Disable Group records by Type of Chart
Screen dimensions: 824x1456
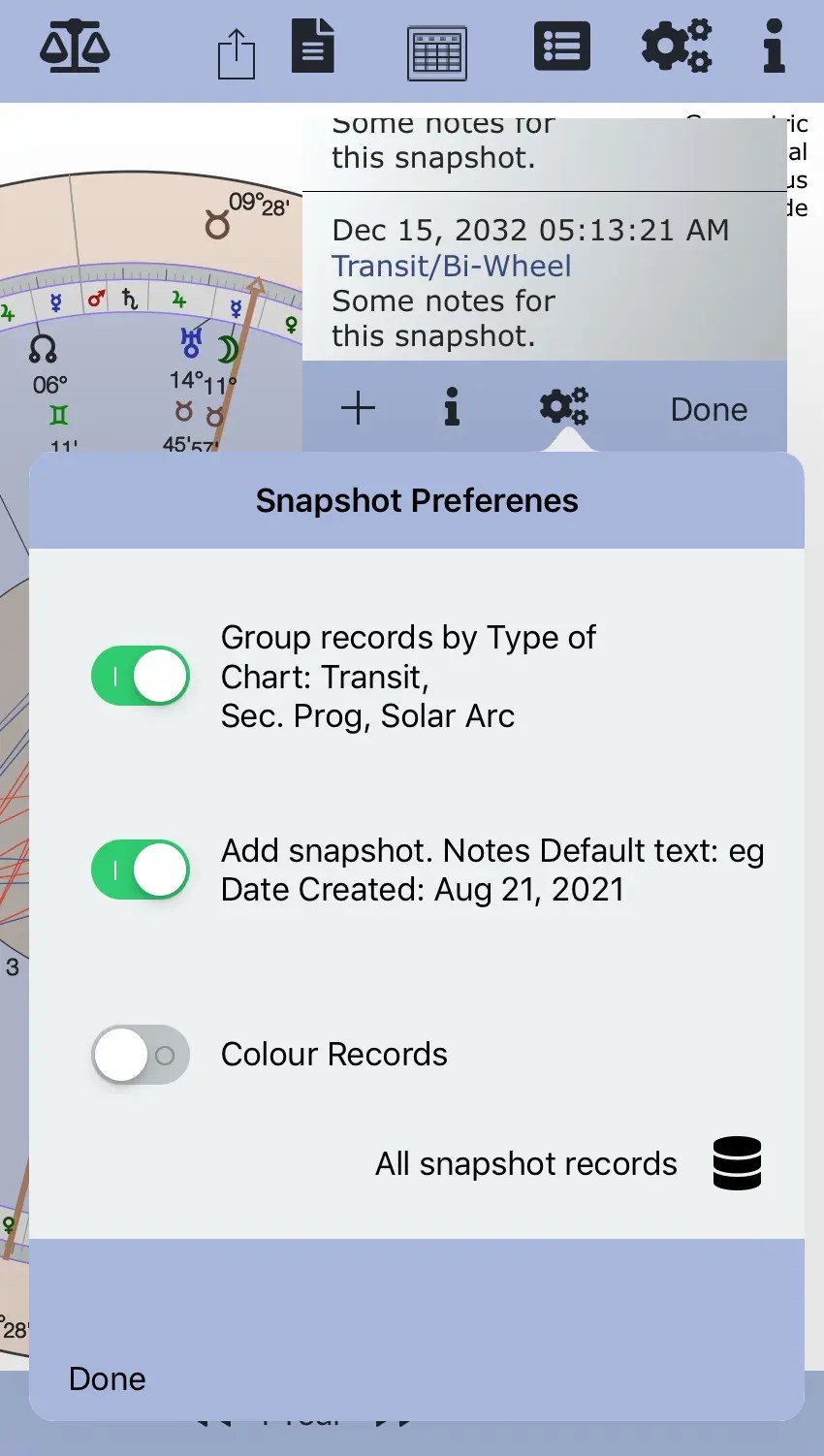141,676
